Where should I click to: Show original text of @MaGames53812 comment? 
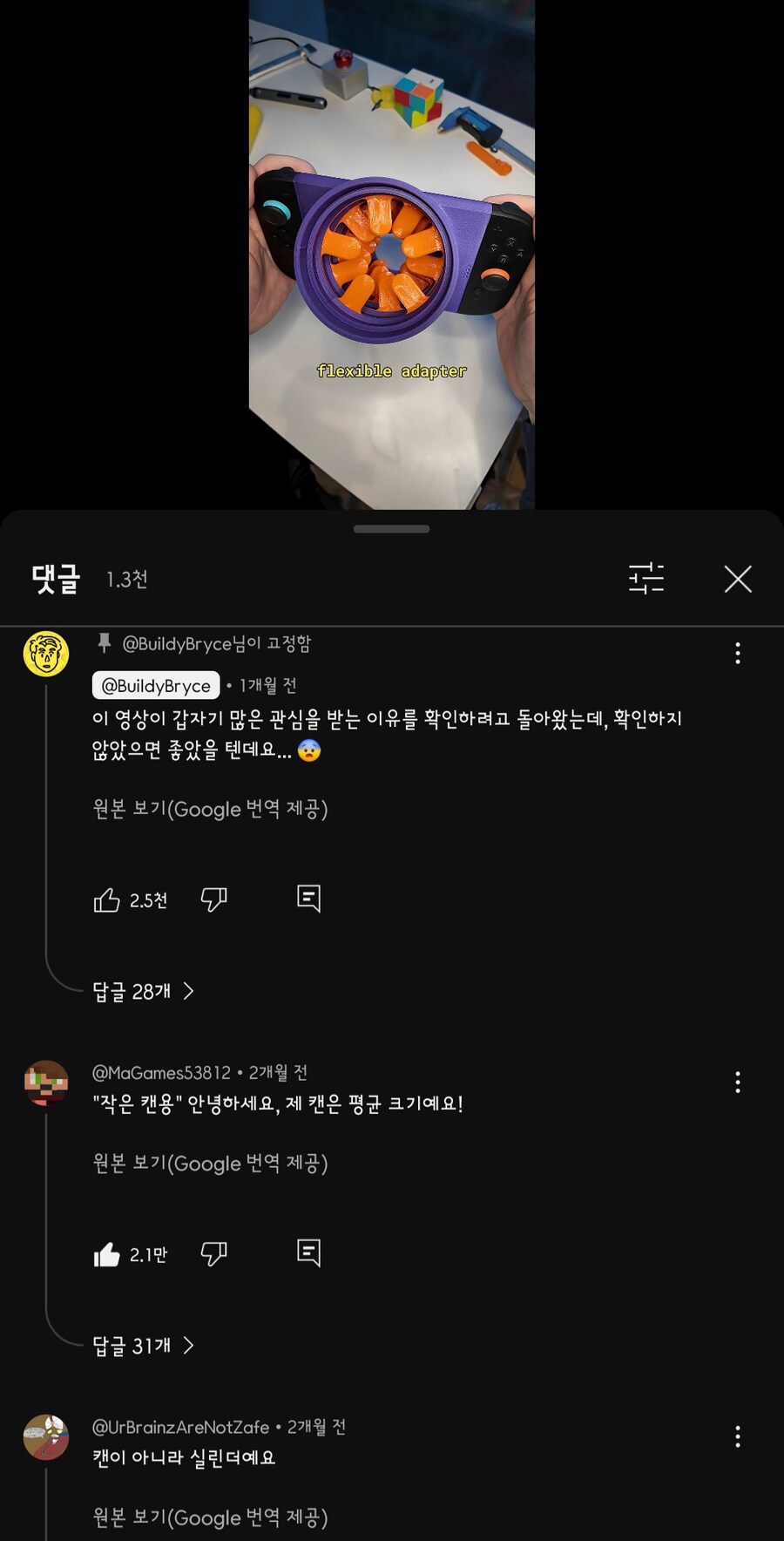[x=210, y=1164]
